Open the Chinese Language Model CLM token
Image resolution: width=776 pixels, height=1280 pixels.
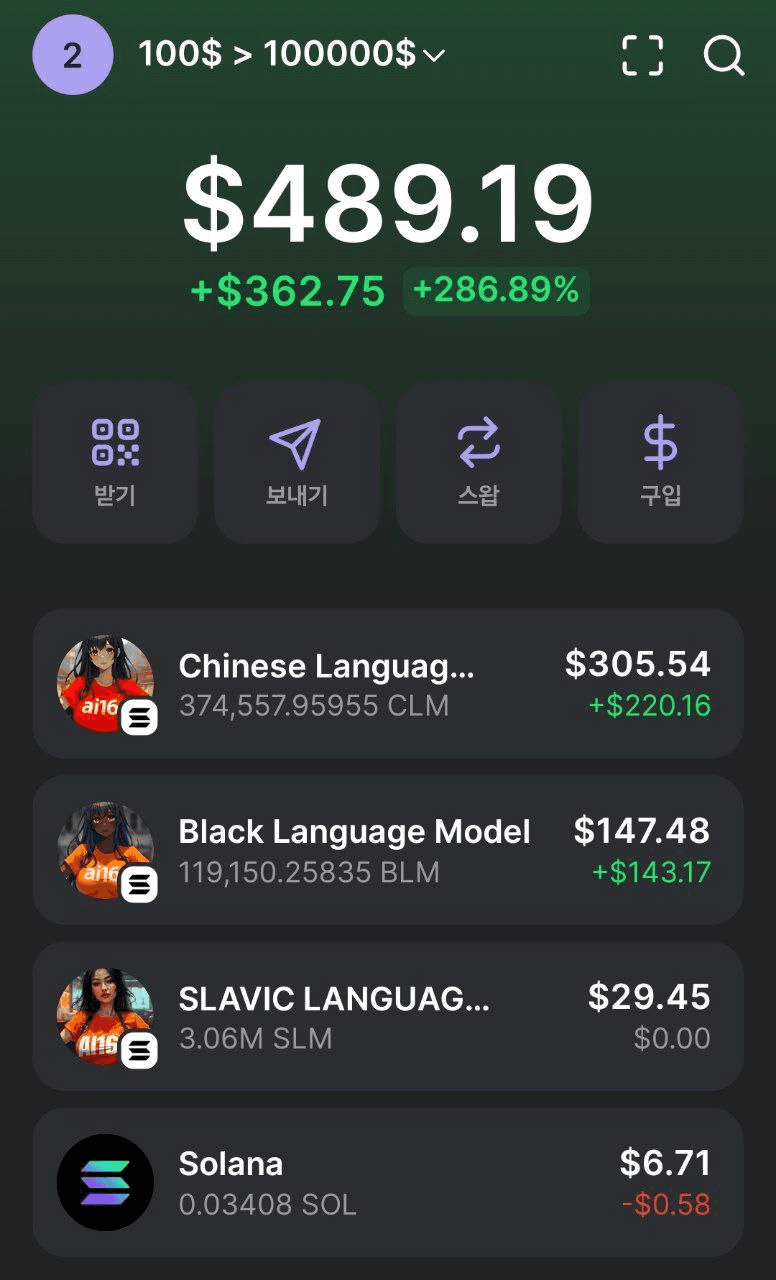click(x=388, y=684)
